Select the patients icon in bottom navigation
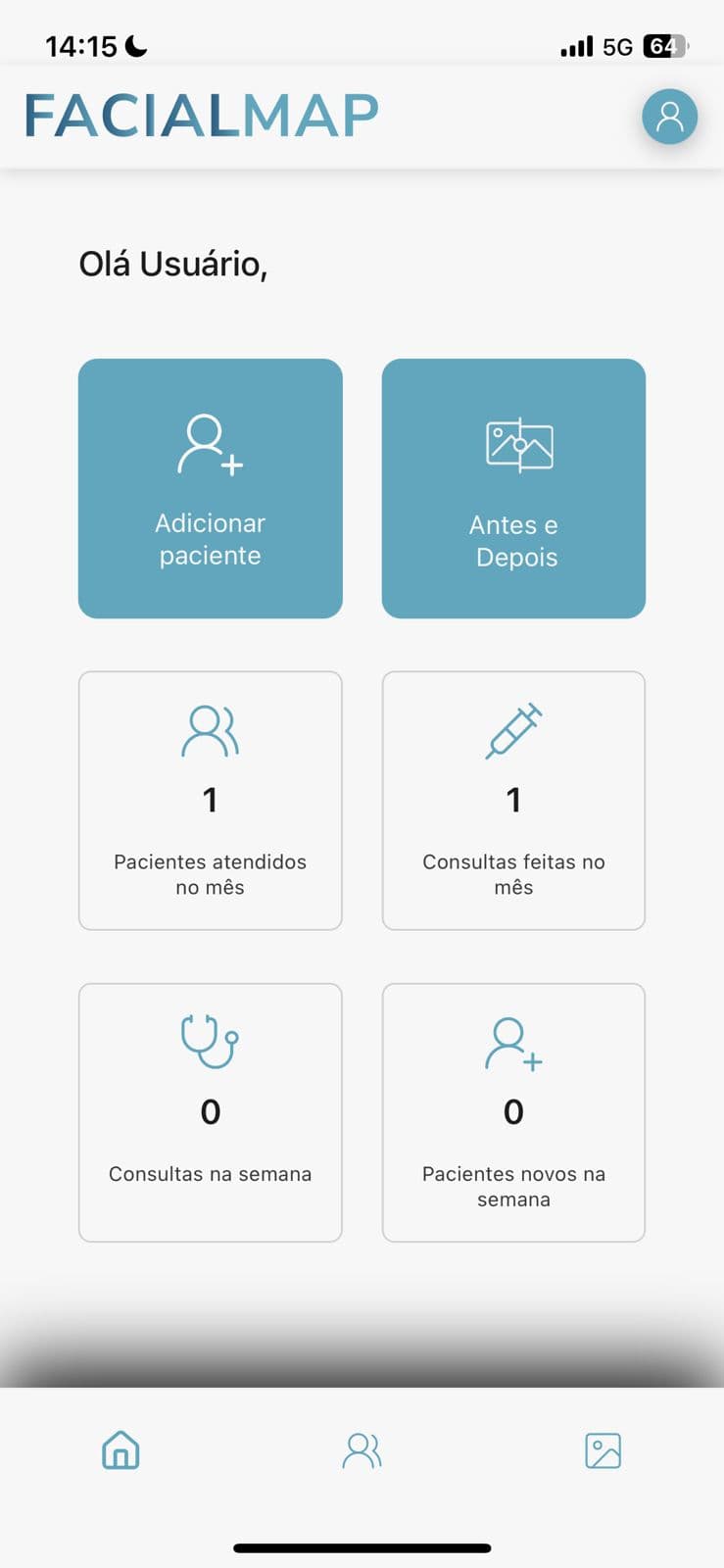 point(362,1449)
